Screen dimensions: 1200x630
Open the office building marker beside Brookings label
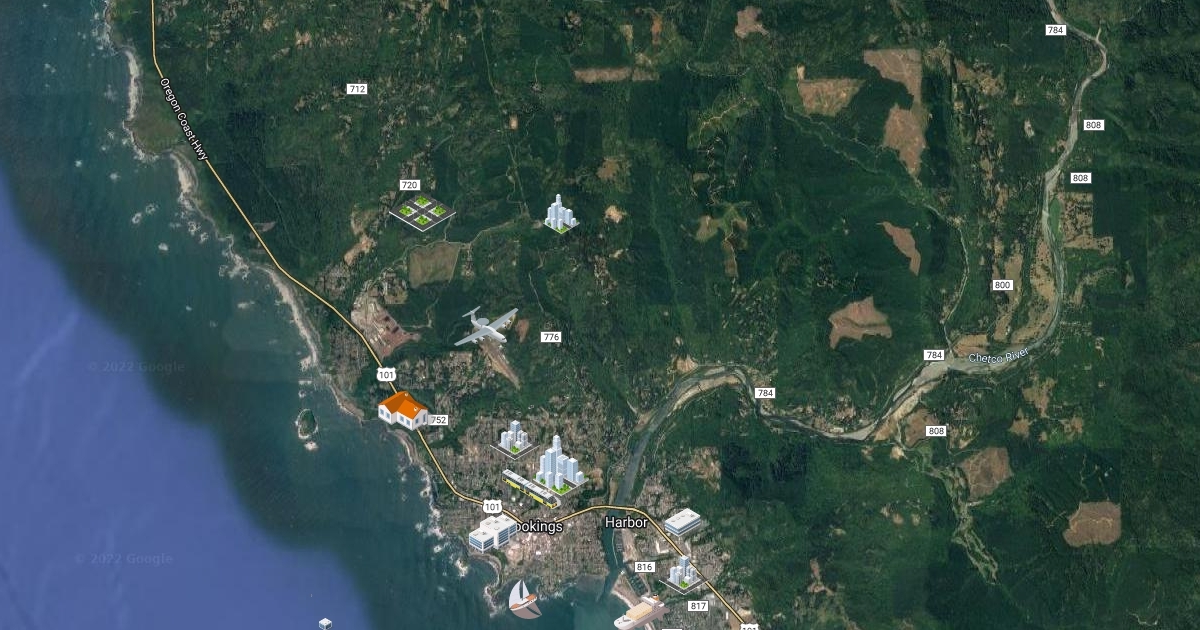[x=492, y=533]
